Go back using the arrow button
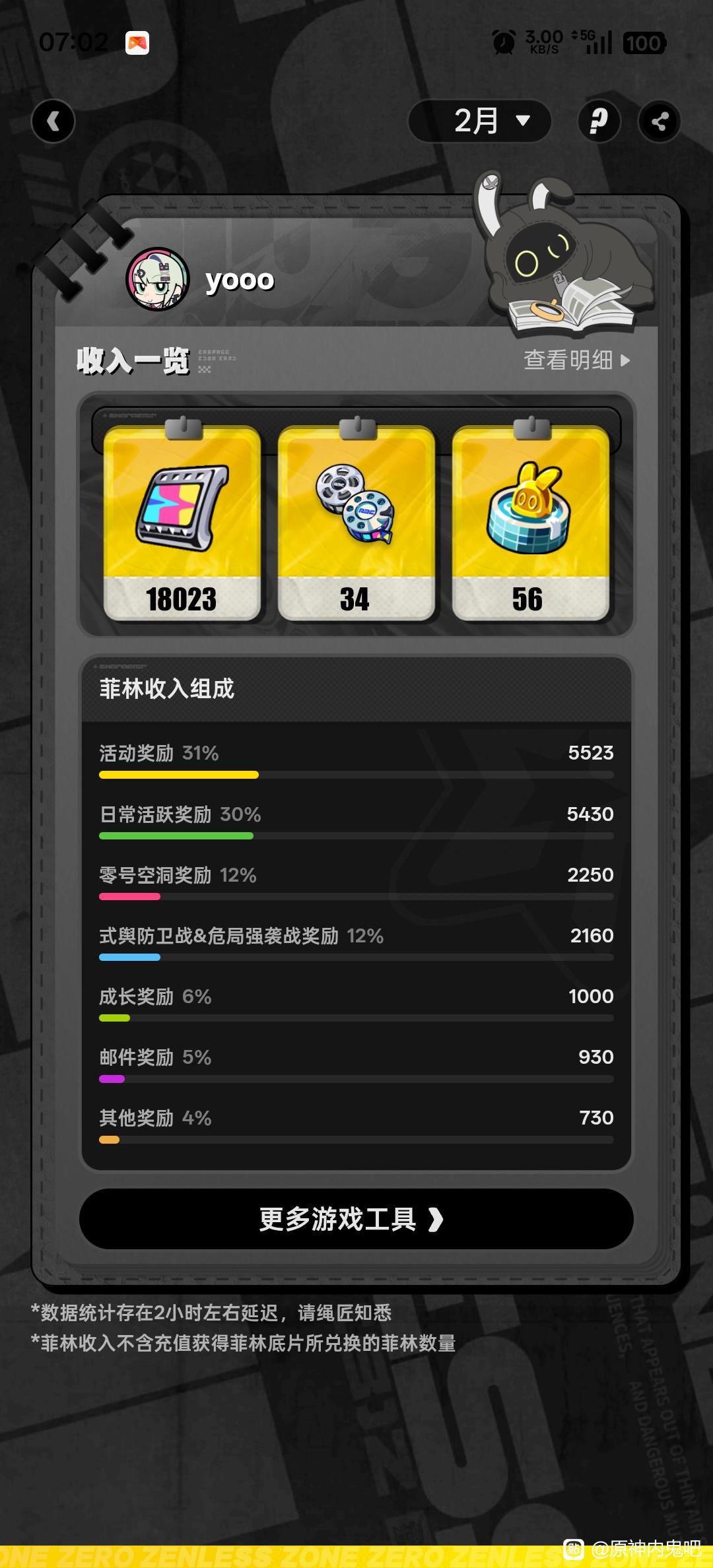Image resolution: width=713 pixels, height=1568 pixels. (53, 121)
